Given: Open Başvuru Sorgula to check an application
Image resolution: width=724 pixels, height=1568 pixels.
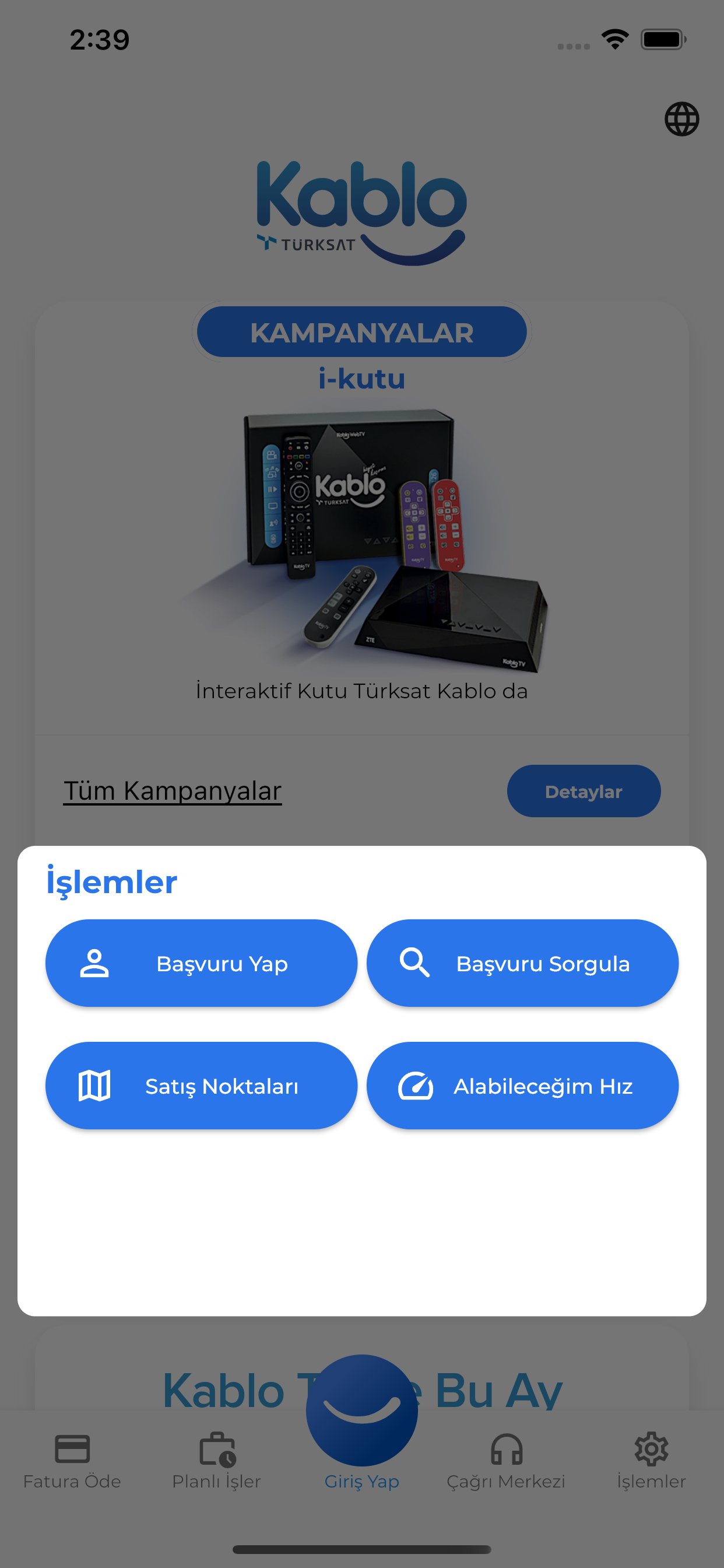Looking at the screenshot, I should point(522,963).
